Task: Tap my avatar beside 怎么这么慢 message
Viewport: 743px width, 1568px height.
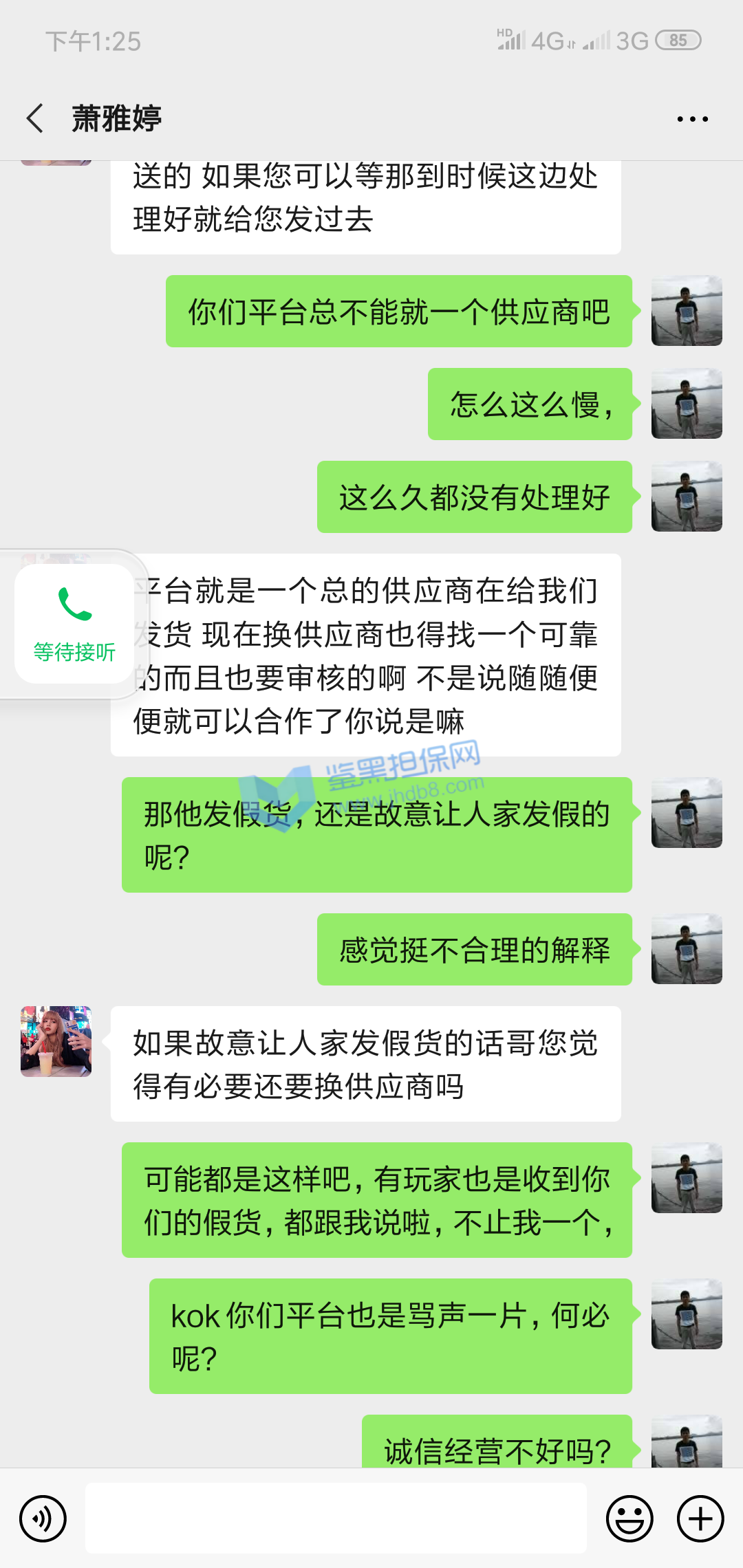Action: (686, 404)
